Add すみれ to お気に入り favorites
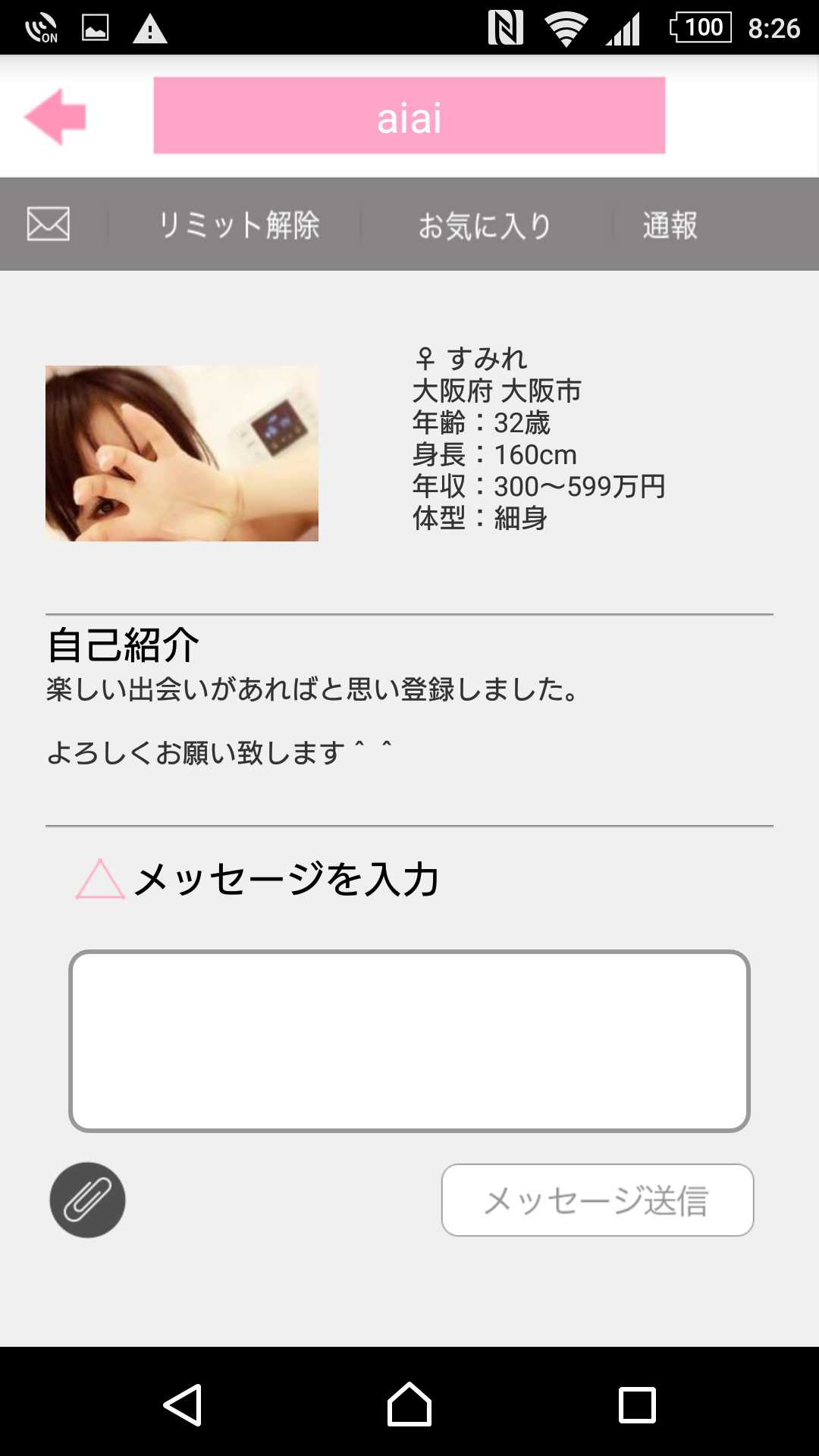 (x=485, y=225)
